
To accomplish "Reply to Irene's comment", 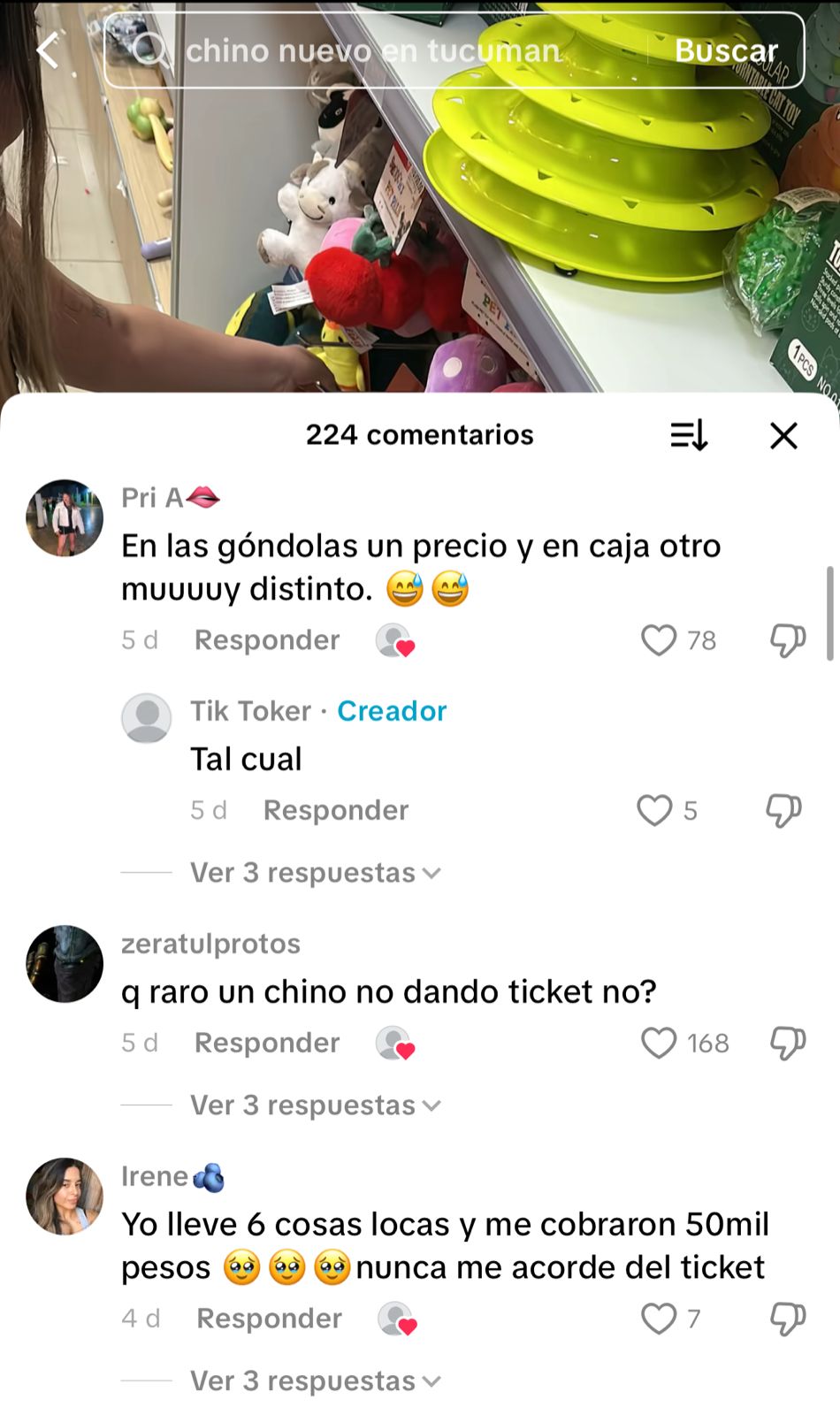I will [269, 1319].
